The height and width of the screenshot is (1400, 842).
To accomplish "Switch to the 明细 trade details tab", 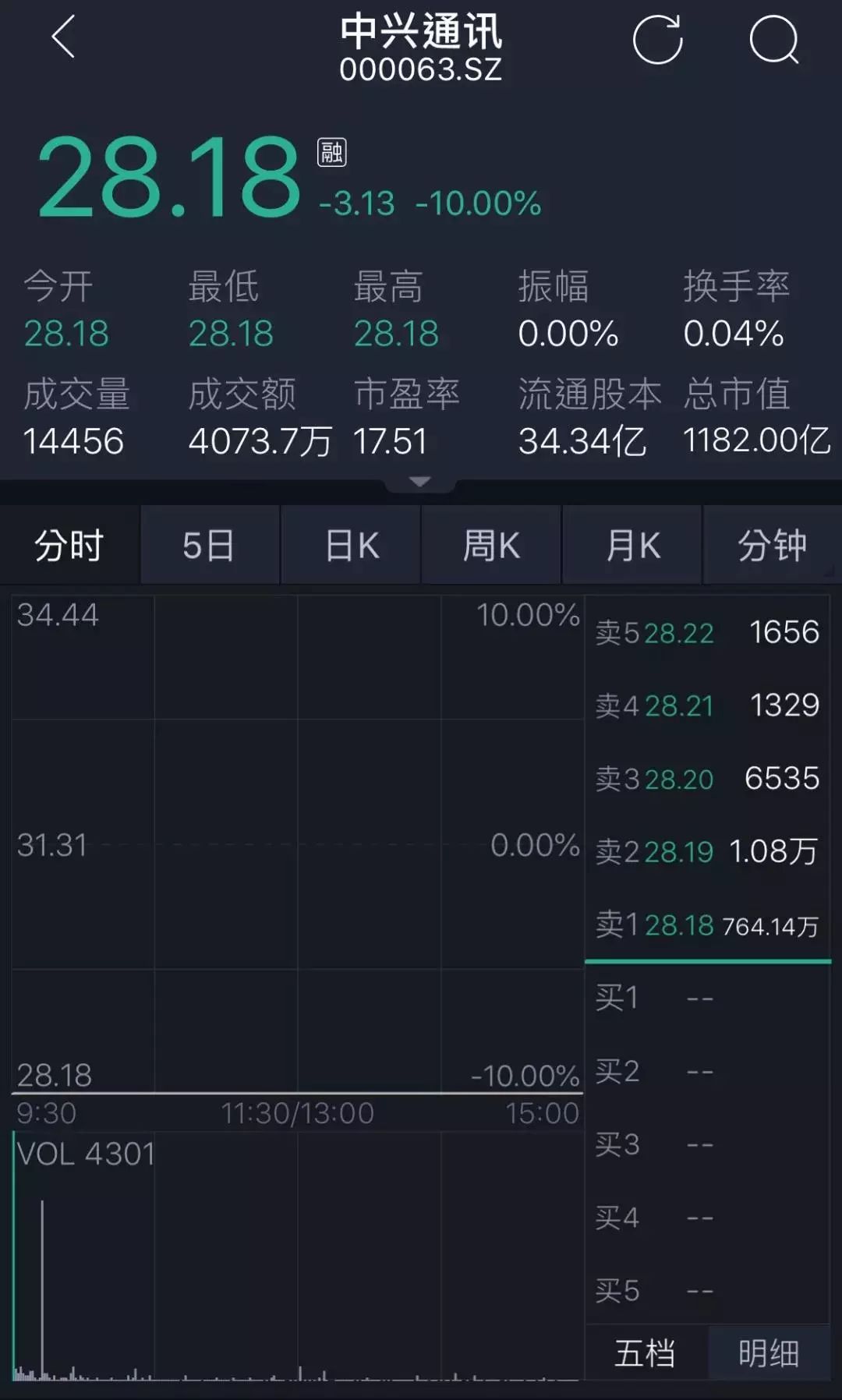I will (x=769, y=1352).
